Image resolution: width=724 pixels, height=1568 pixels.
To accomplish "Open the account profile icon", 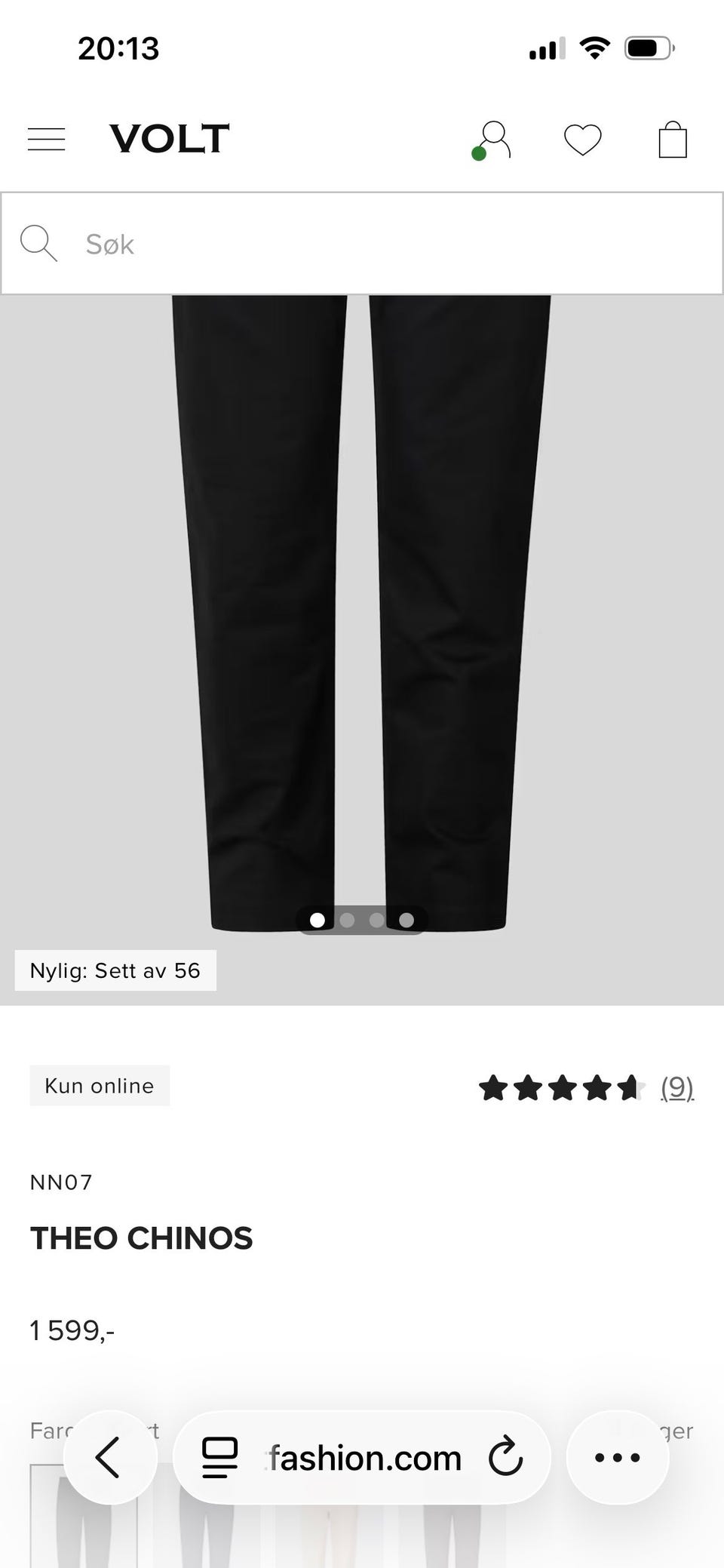I will pos(492,140).
